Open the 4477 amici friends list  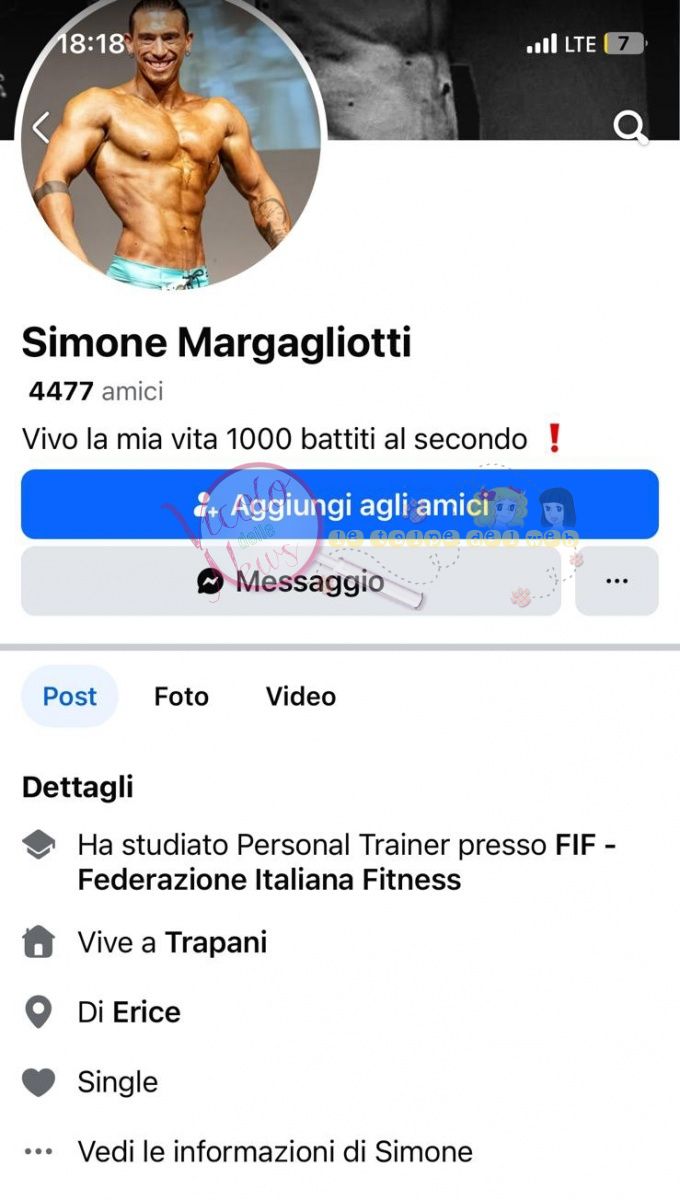click(95, 392)
